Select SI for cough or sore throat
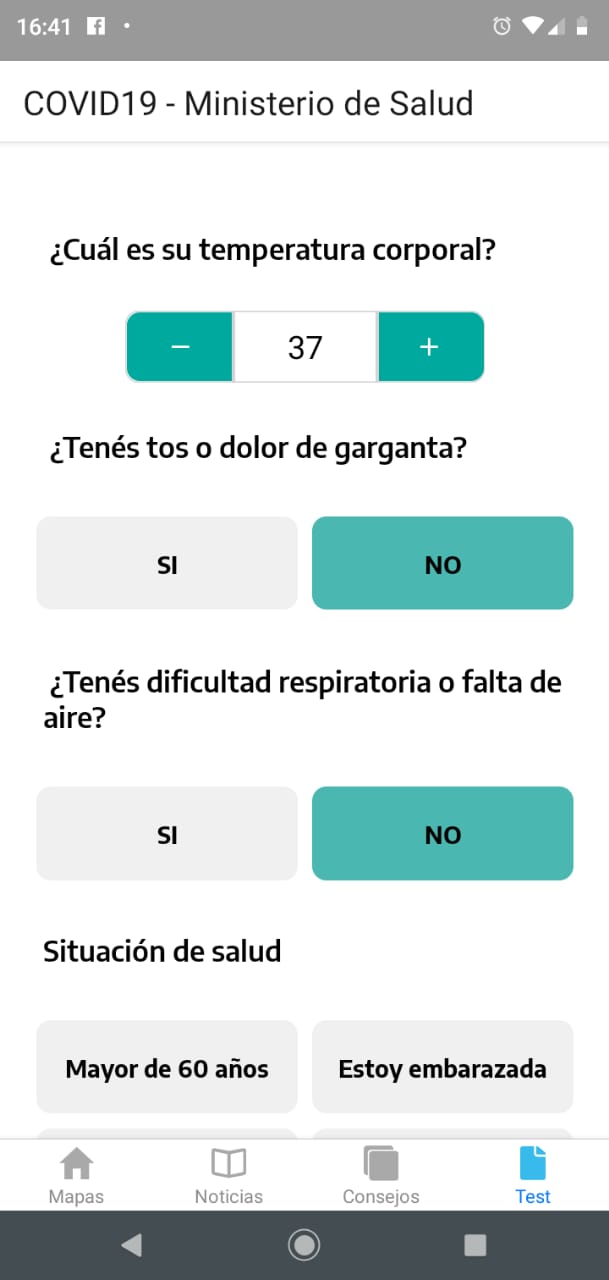The height and width of the screenshot is (1280, 609). (167, 563)
